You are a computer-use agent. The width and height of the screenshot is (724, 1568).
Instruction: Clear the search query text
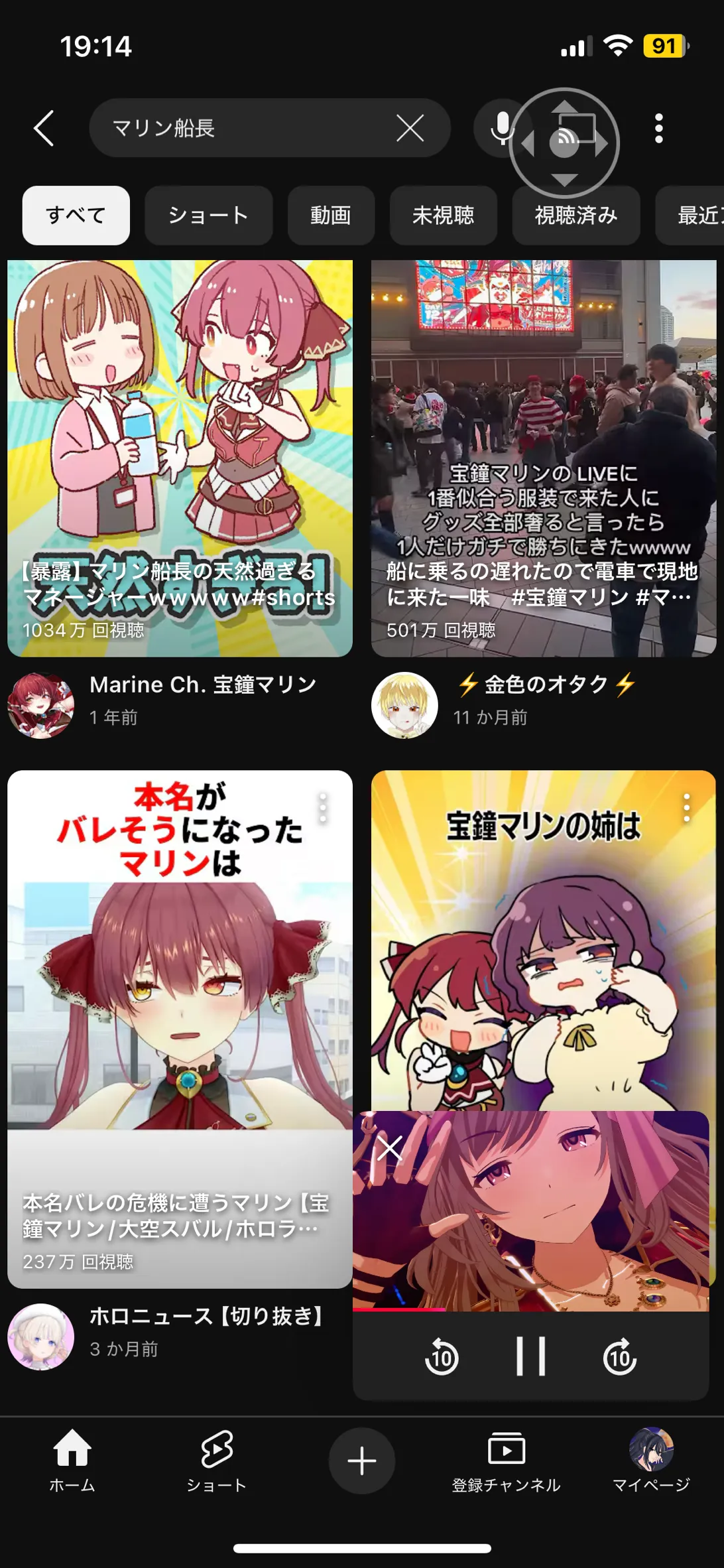tap(410, 128)
